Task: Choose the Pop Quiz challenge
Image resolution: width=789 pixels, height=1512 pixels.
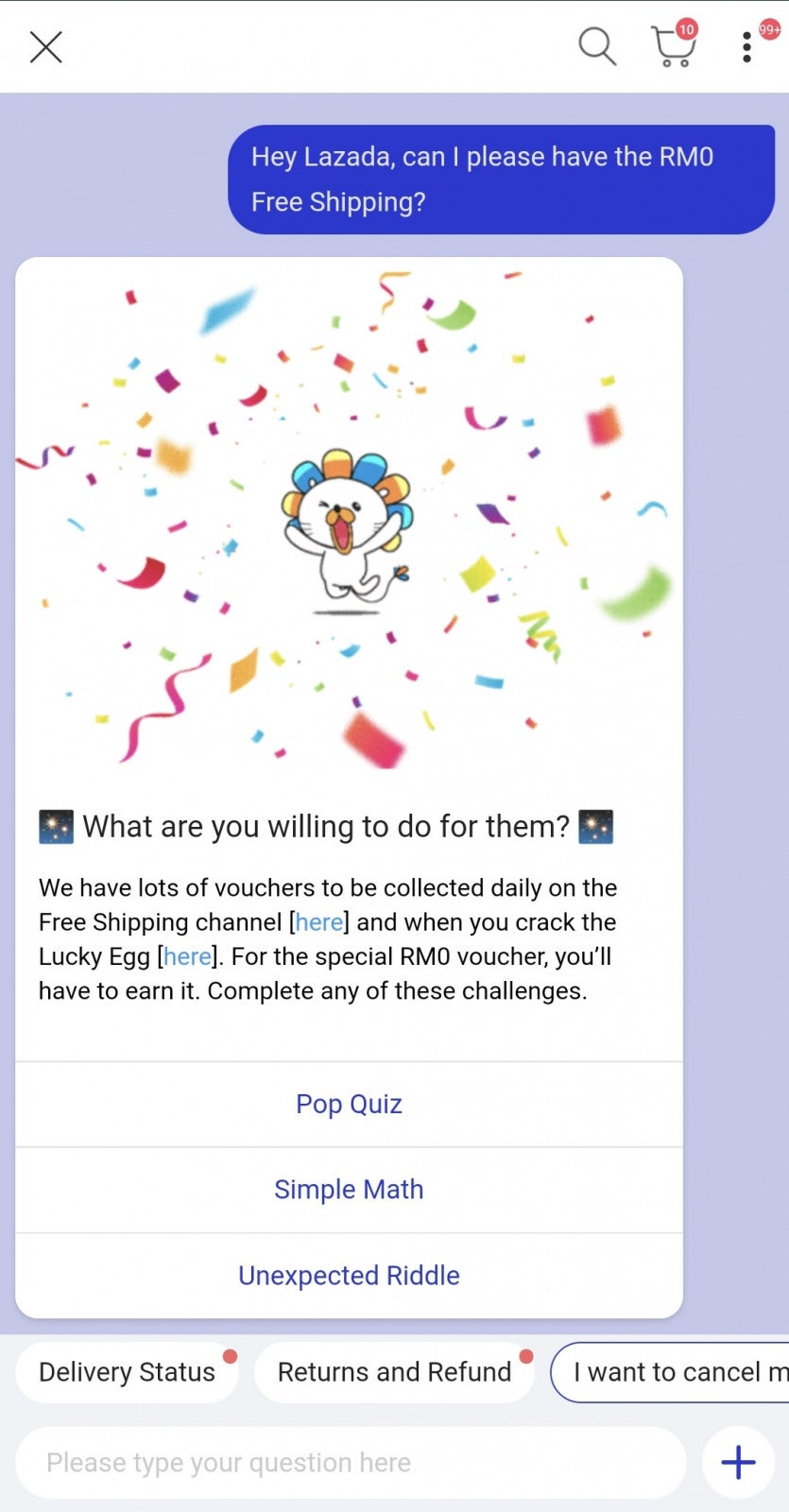Action: [349, 1104]
